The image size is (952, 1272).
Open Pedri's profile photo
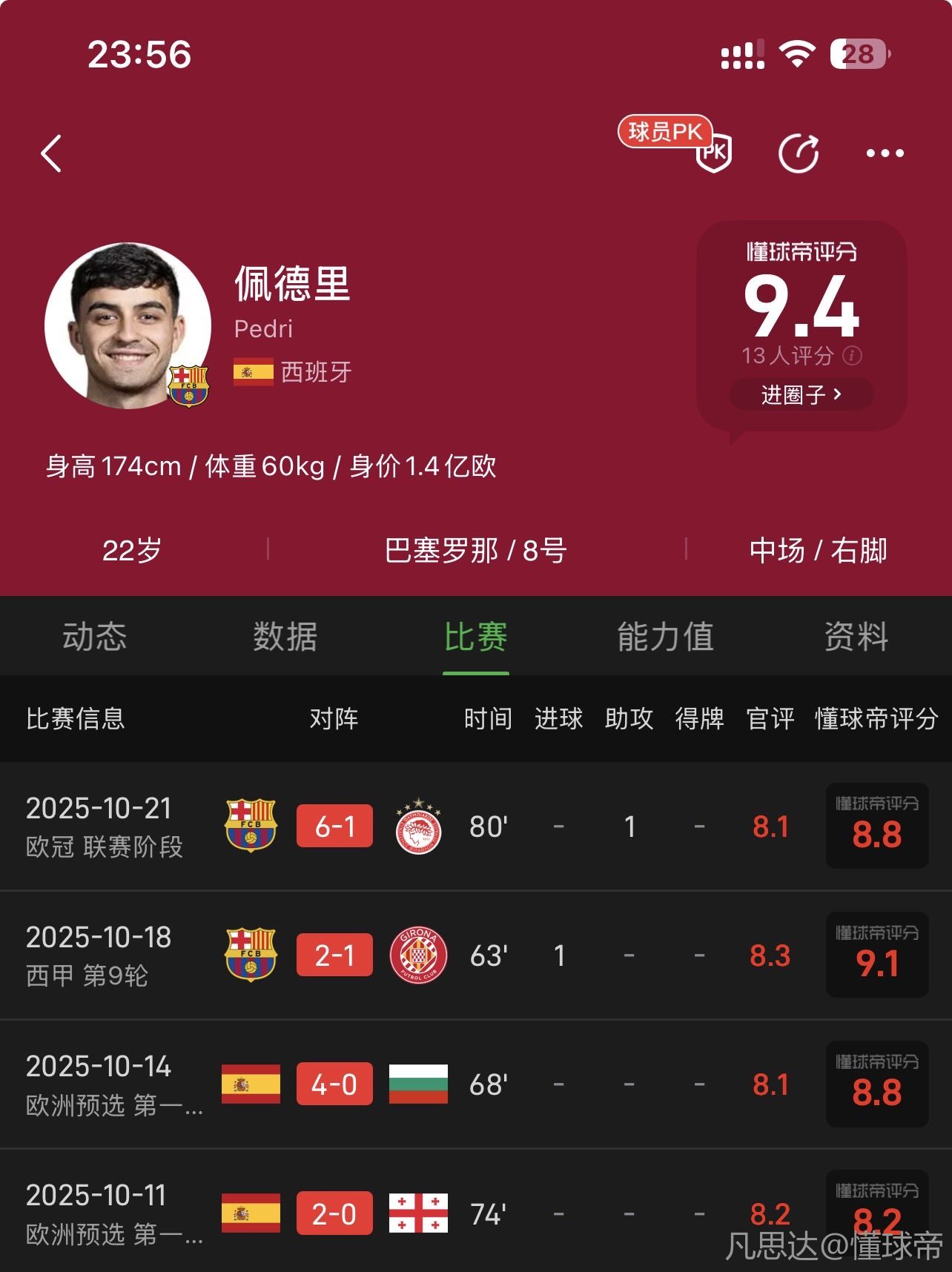(128, 326)
